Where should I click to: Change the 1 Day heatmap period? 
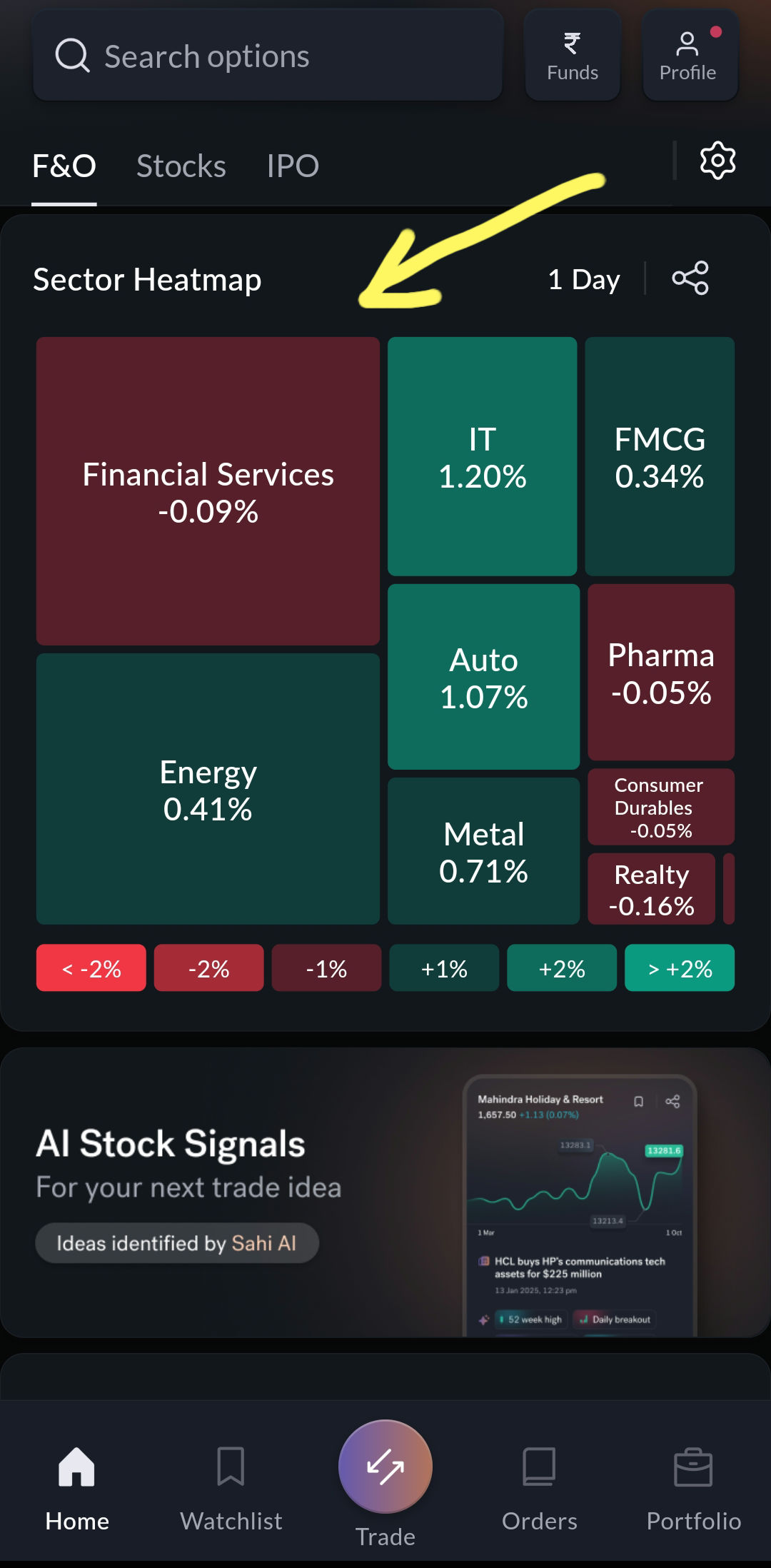click(x=583, y=279)
